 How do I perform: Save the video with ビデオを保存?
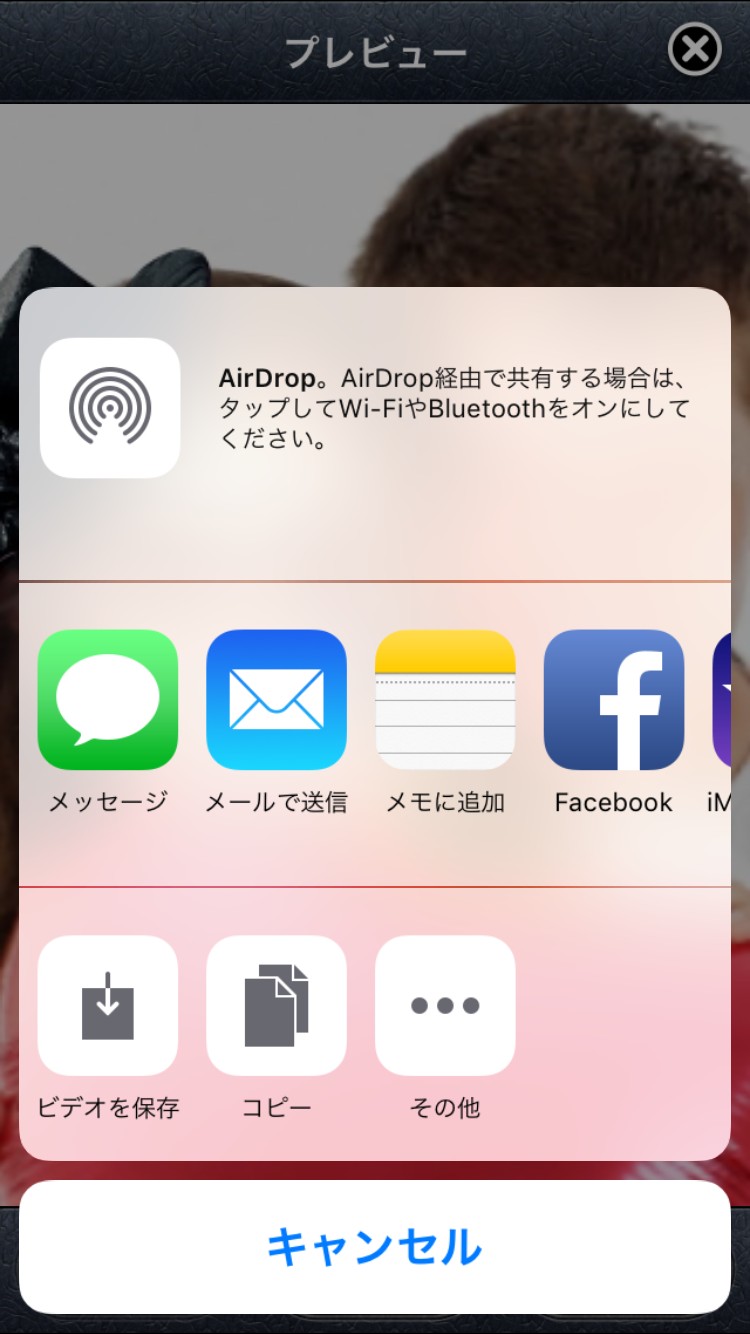(108, 1005)
